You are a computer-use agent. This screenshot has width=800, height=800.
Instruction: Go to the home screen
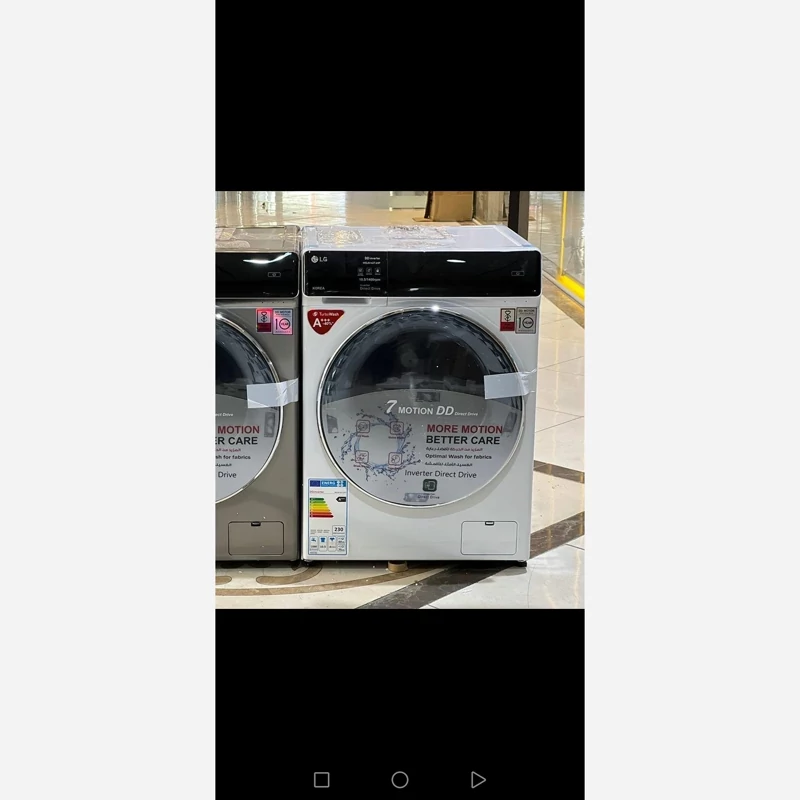tap(399, 780)
